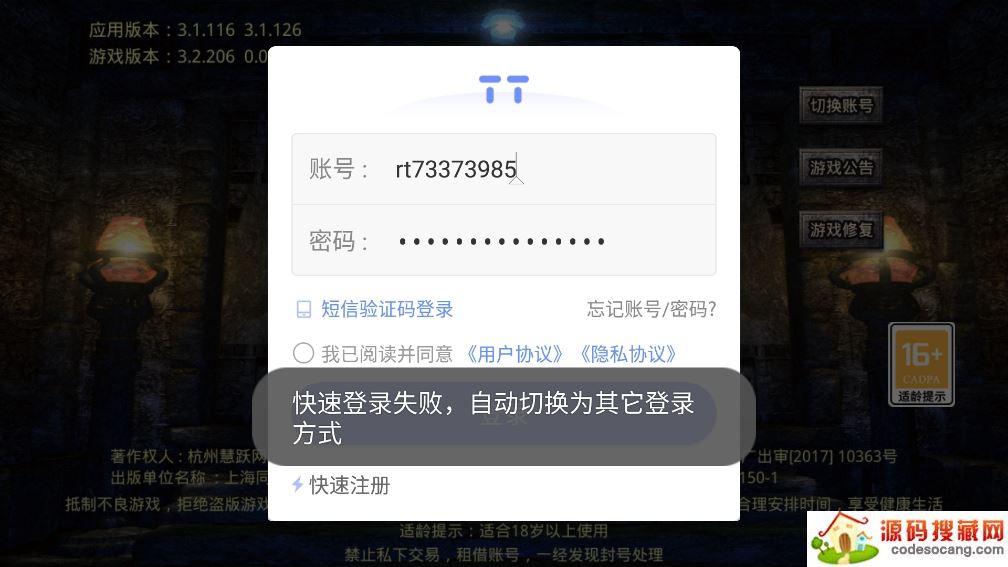Screen dimensions: 1008x567
Task: Open the 《隐私协议》 link
Action: 627,354
